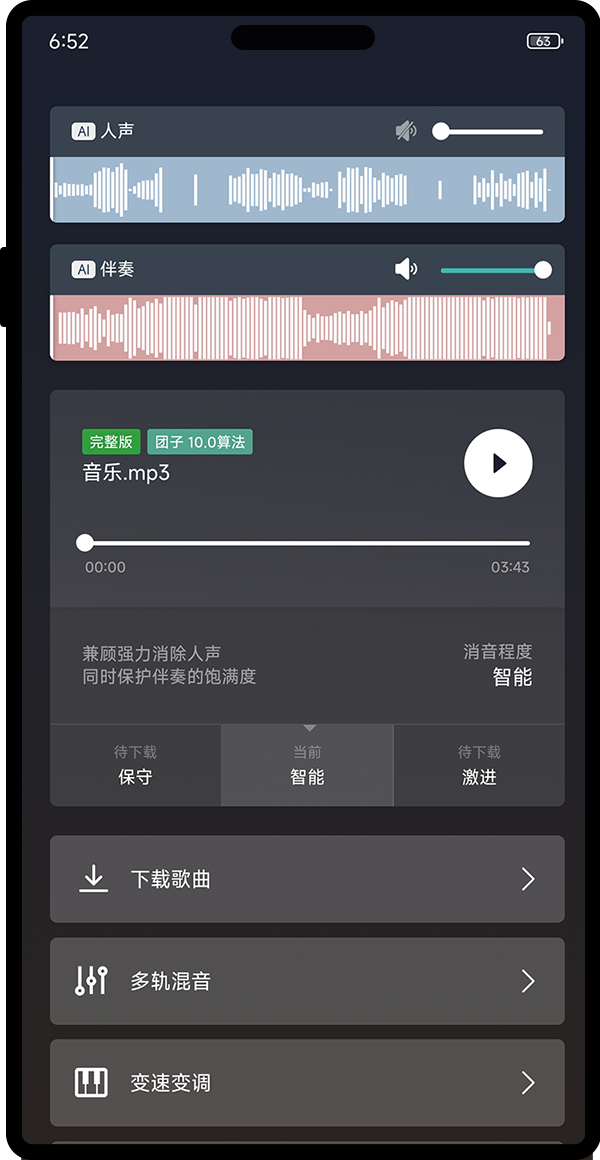600x1160 pixels.
Task: Mute the 伴奏 accompaniment speaker icon
Action: [406, 269]
